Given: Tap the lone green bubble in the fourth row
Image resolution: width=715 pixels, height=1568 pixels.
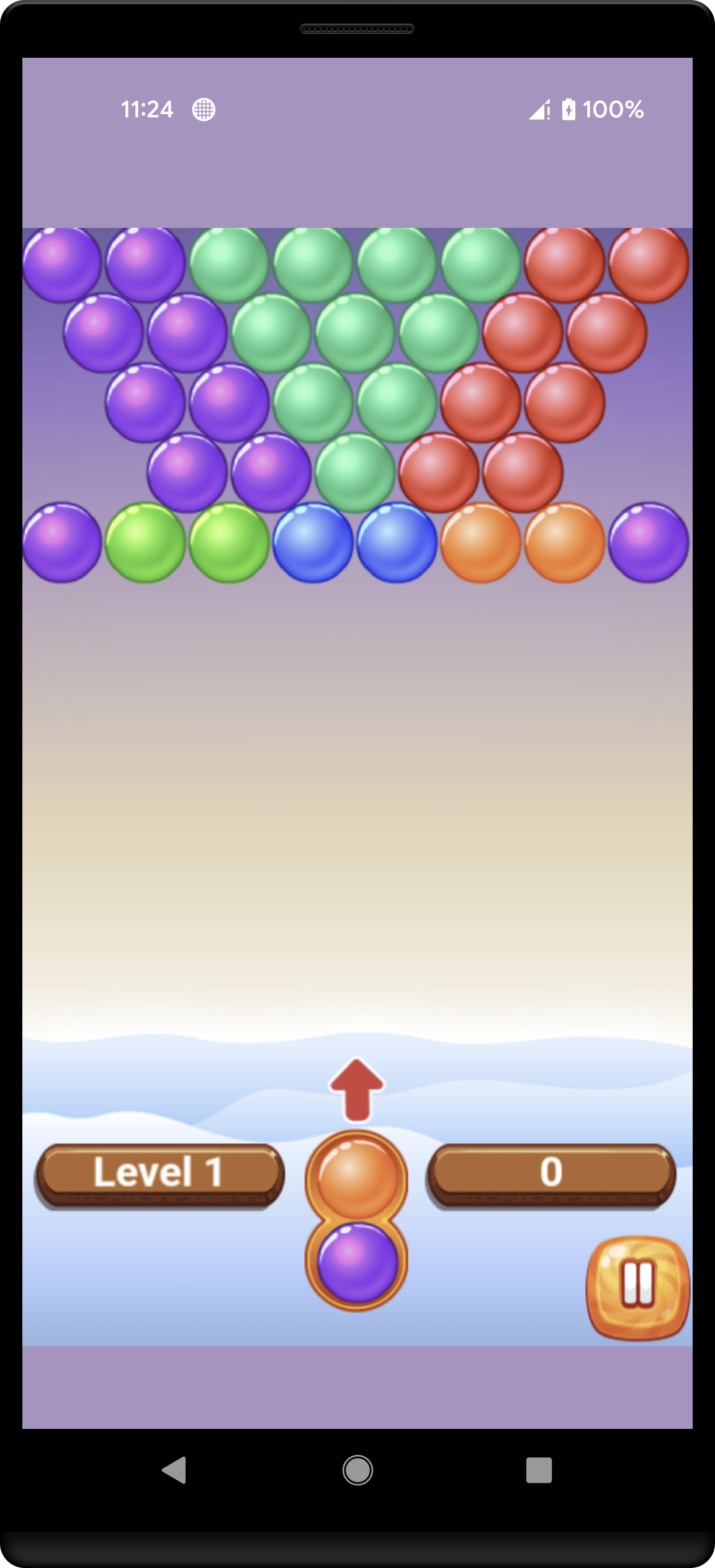Looking at the screenshot, I should pyautogui.click(x=357, y=472).
